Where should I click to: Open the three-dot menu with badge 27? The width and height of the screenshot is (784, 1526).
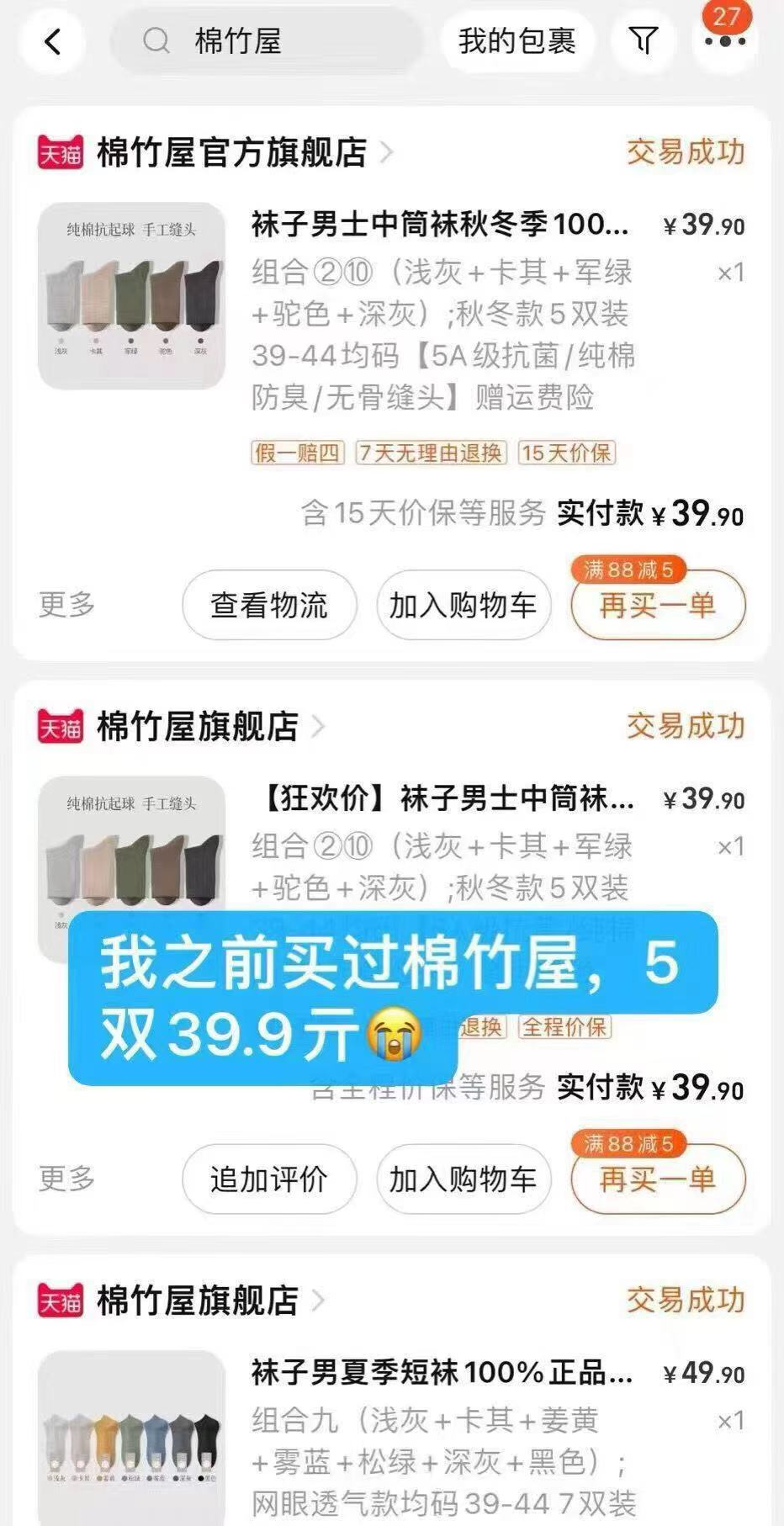tap(724, 41)
